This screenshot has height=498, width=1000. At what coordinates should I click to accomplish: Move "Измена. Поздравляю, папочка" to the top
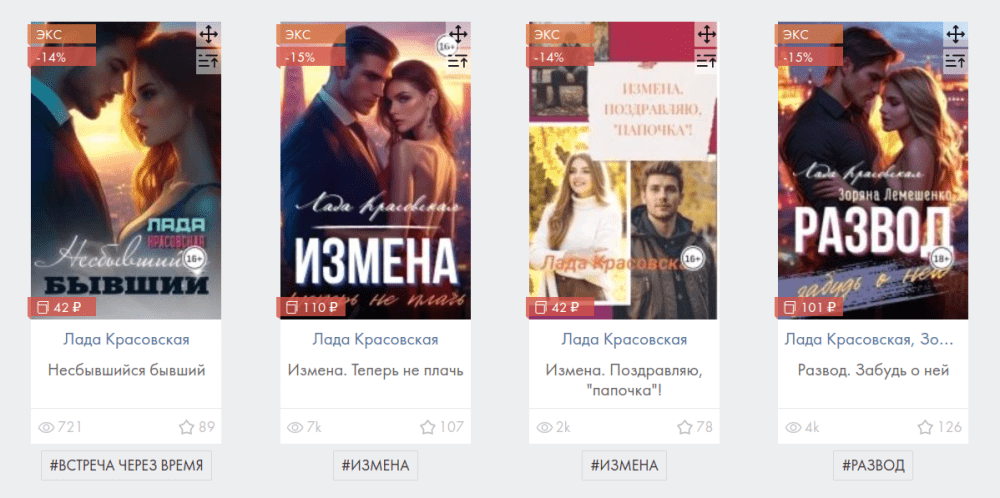click(x=706, y=60)
